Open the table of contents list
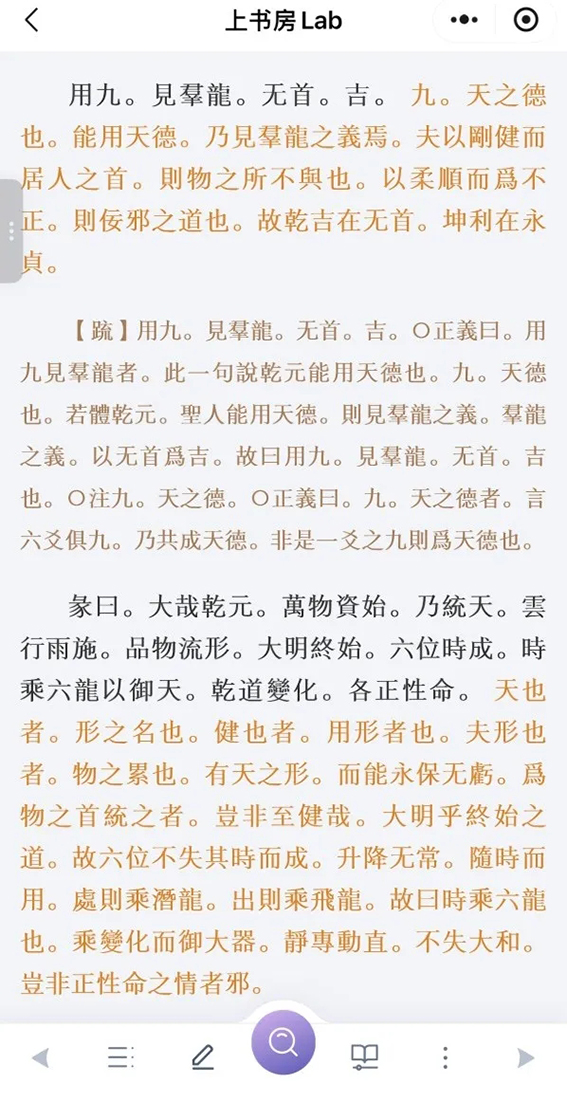This screenshot has width=567, height=1102. click(x=121, y=1056)
